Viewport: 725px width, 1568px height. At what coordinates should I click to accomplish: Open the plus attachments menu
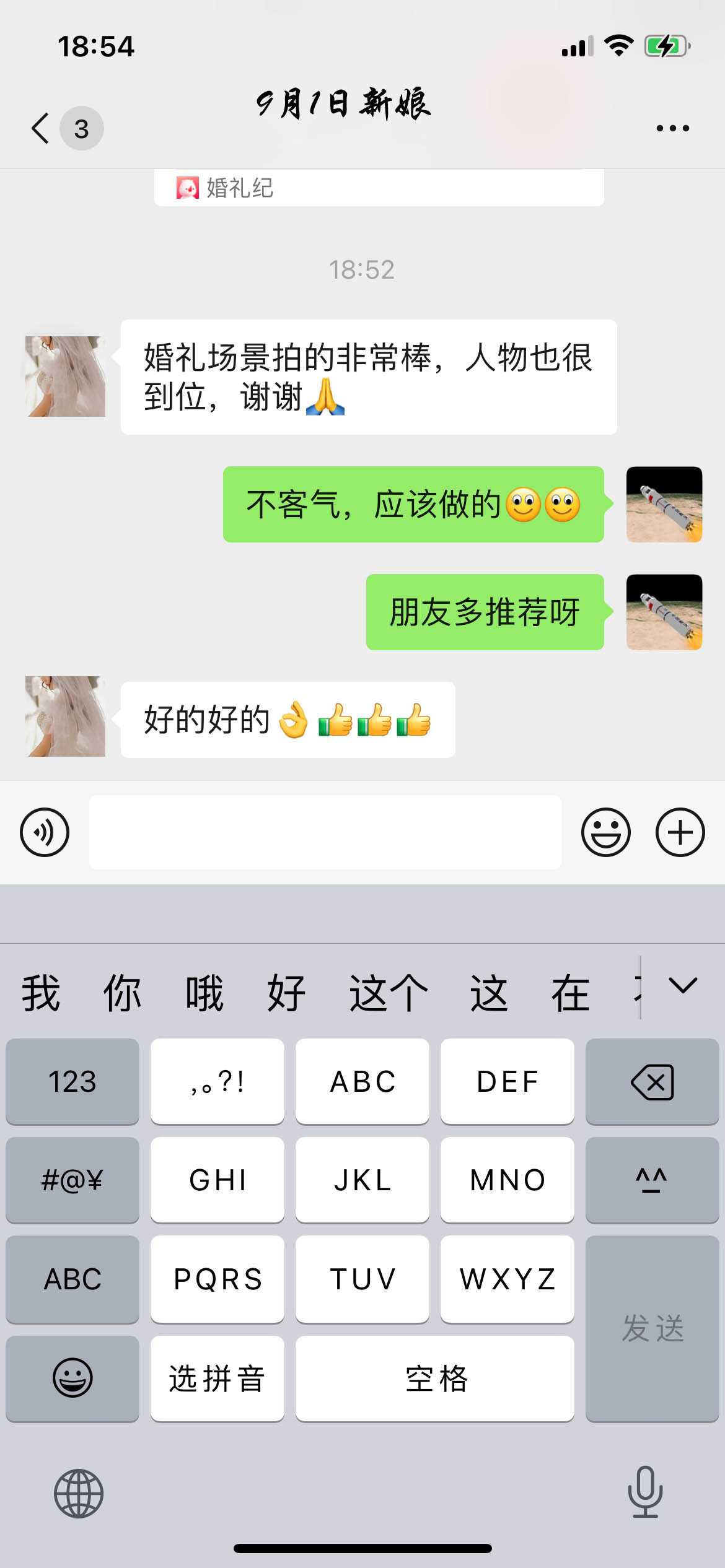680,832
